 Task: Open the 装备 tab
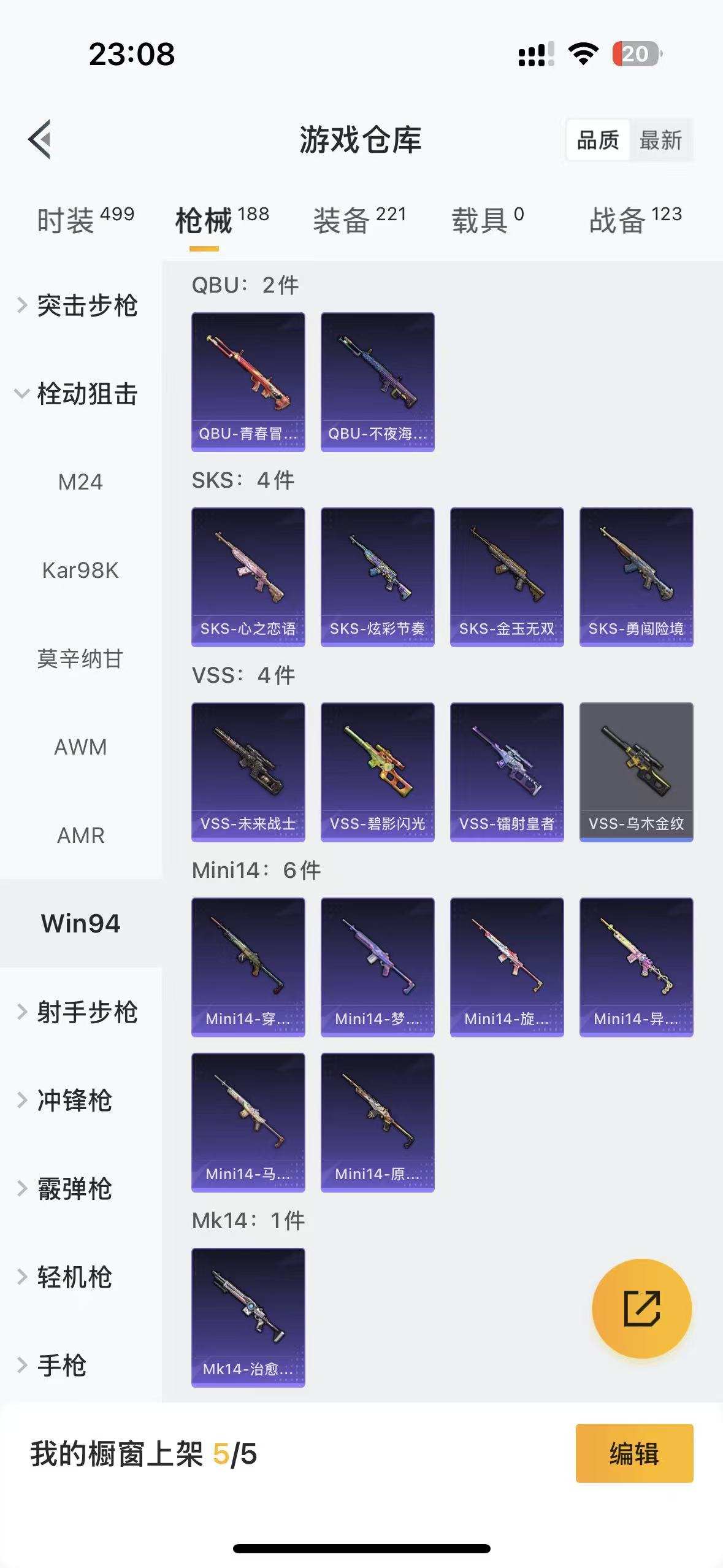point(359,220)
